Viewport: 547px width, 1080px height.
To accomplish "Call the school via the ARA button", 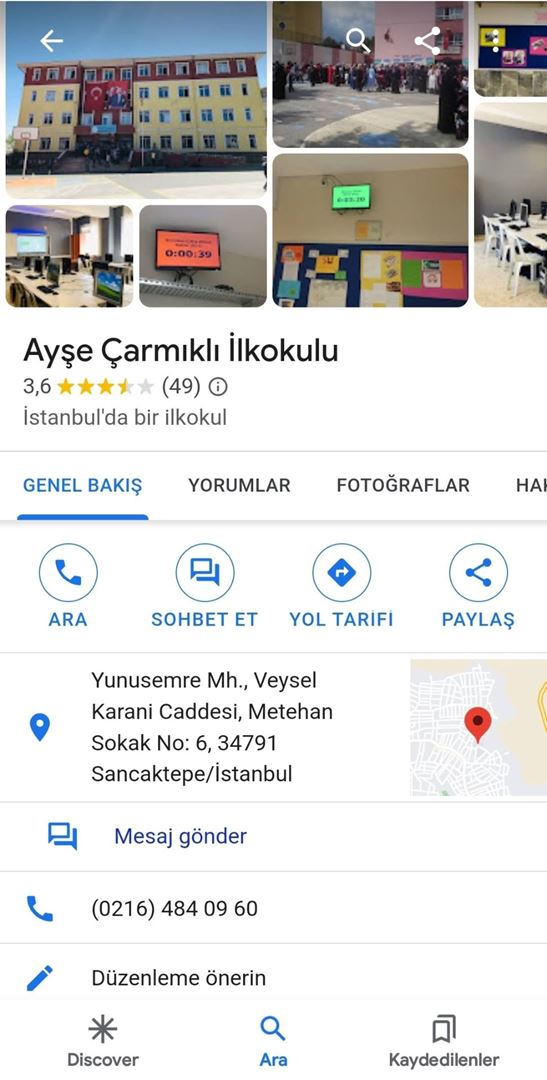I will click(68, 585).
